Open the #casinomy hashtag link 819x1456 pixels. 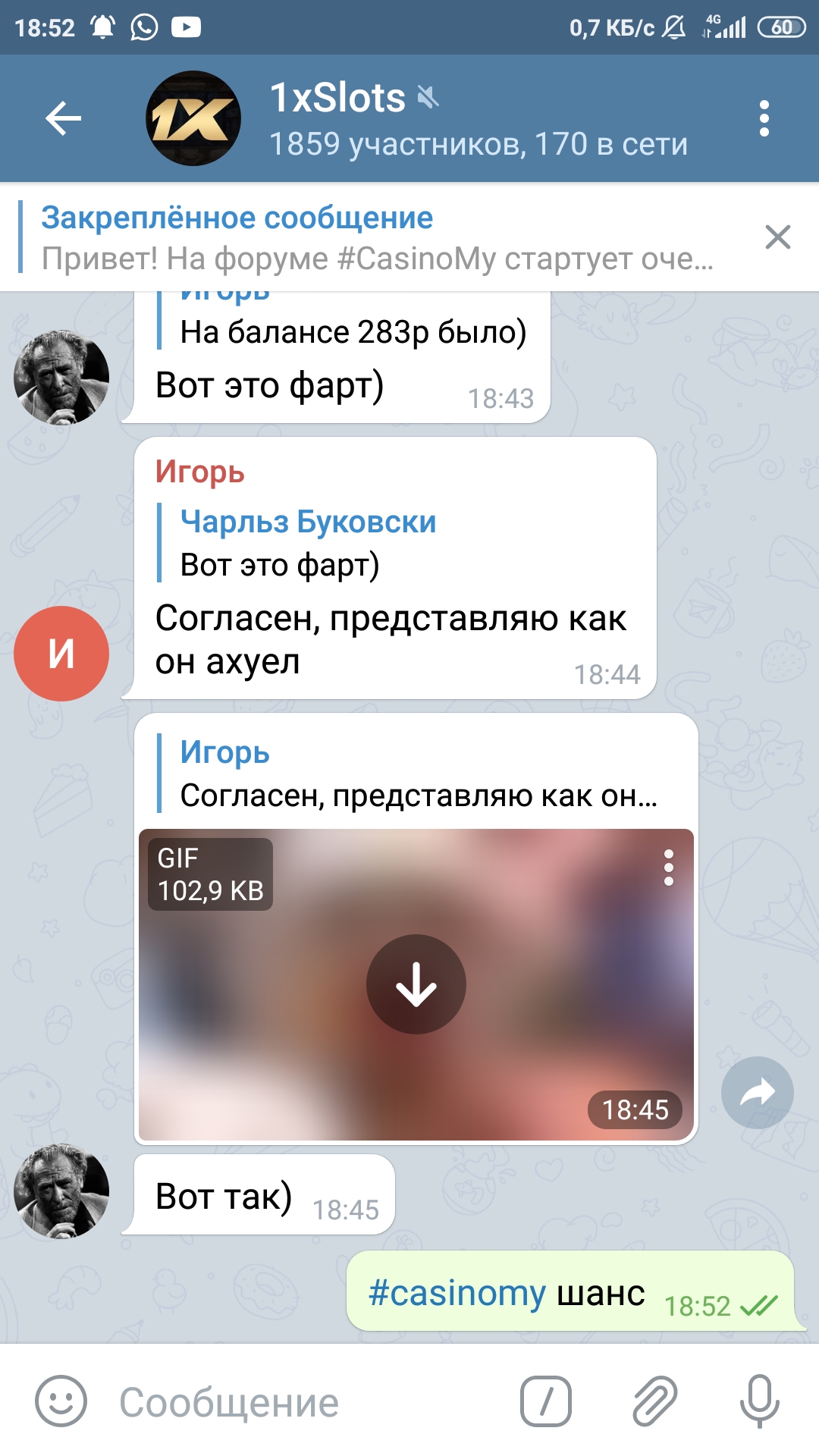tap(457, 1293)
